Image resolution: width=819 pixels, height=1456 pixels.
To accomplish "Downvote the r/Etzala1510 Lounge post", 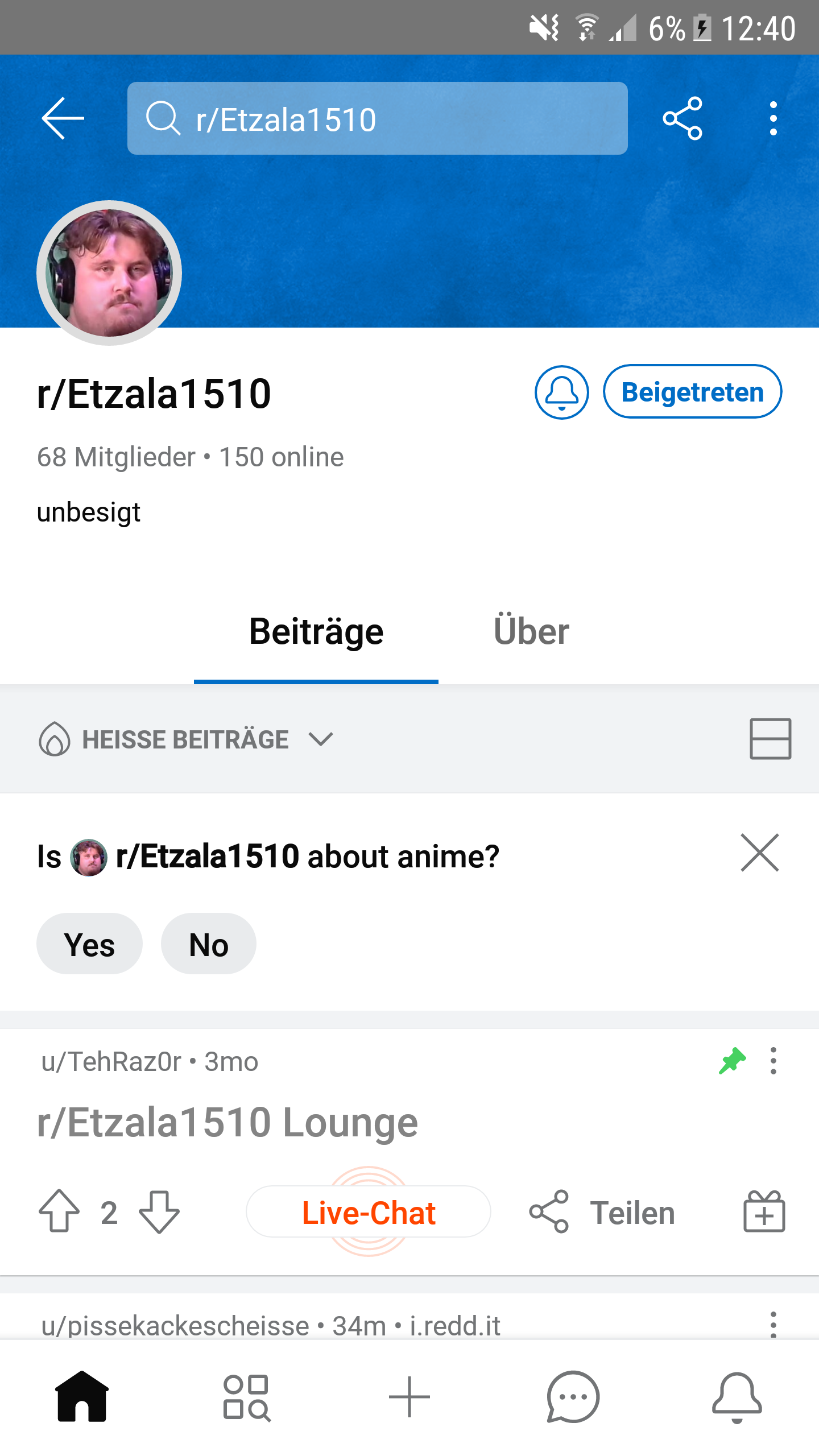I will [x=159, y=1211].
